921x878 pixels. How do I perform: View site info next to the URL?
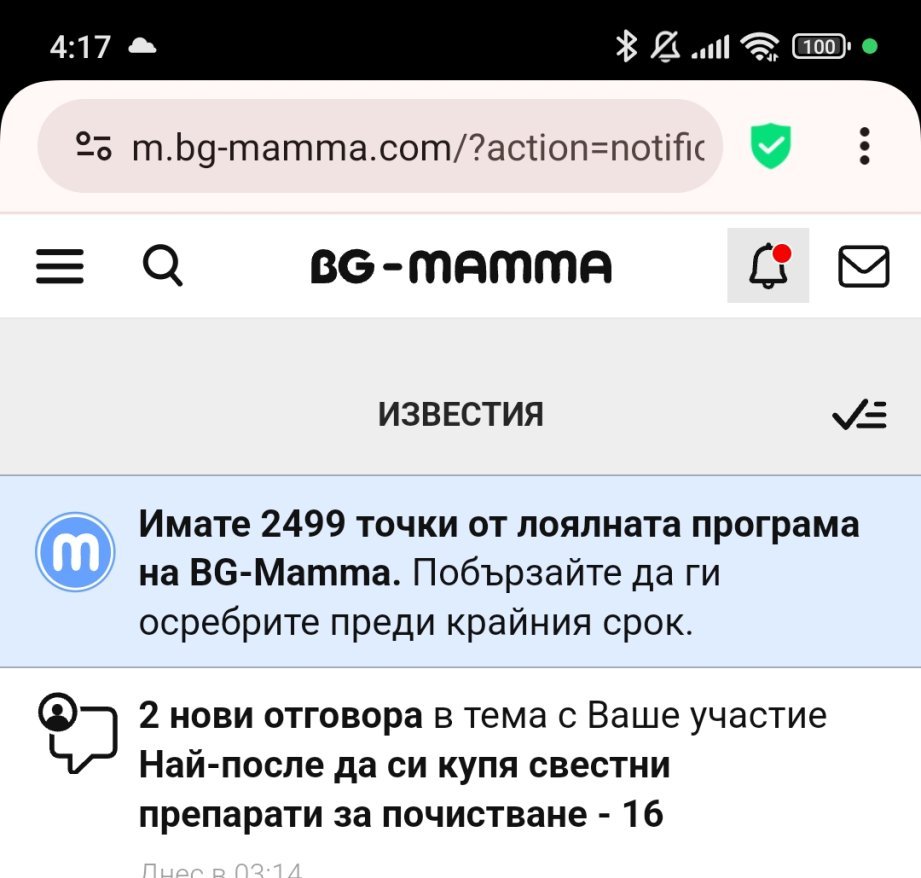pos(93,148)
